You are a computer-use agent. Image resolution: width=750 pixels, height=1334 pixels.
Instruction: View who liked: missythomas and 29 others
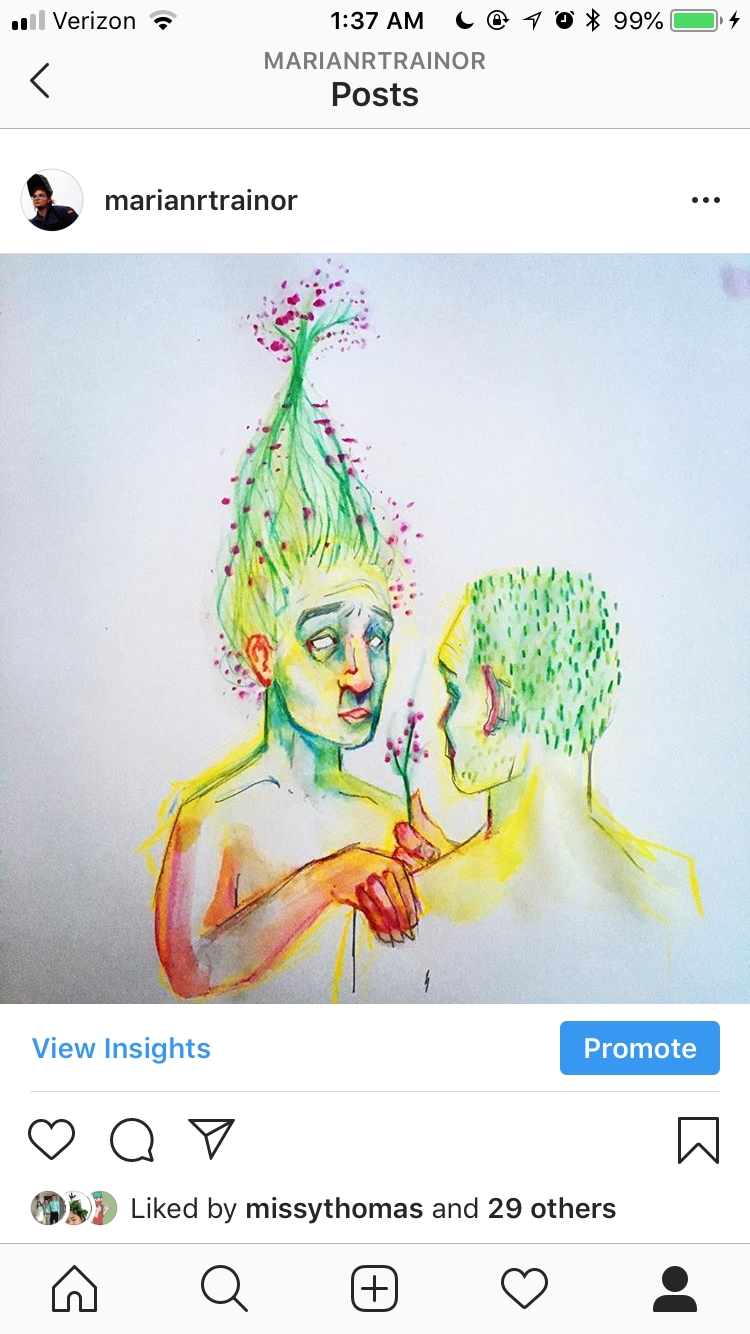click(373, 1208)
